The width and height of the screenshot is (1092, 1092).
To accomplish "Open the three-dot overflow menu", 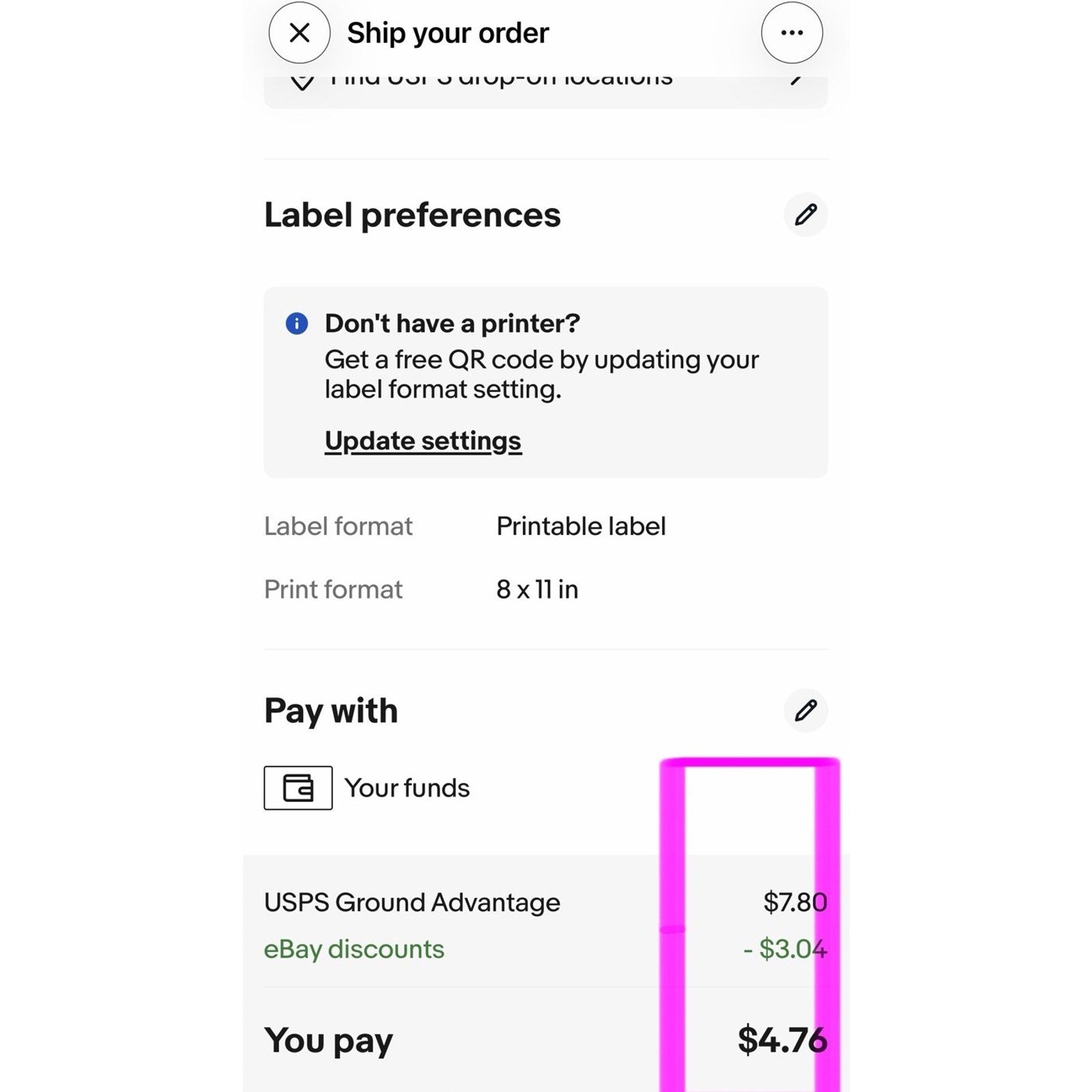I will pos(792,33).
